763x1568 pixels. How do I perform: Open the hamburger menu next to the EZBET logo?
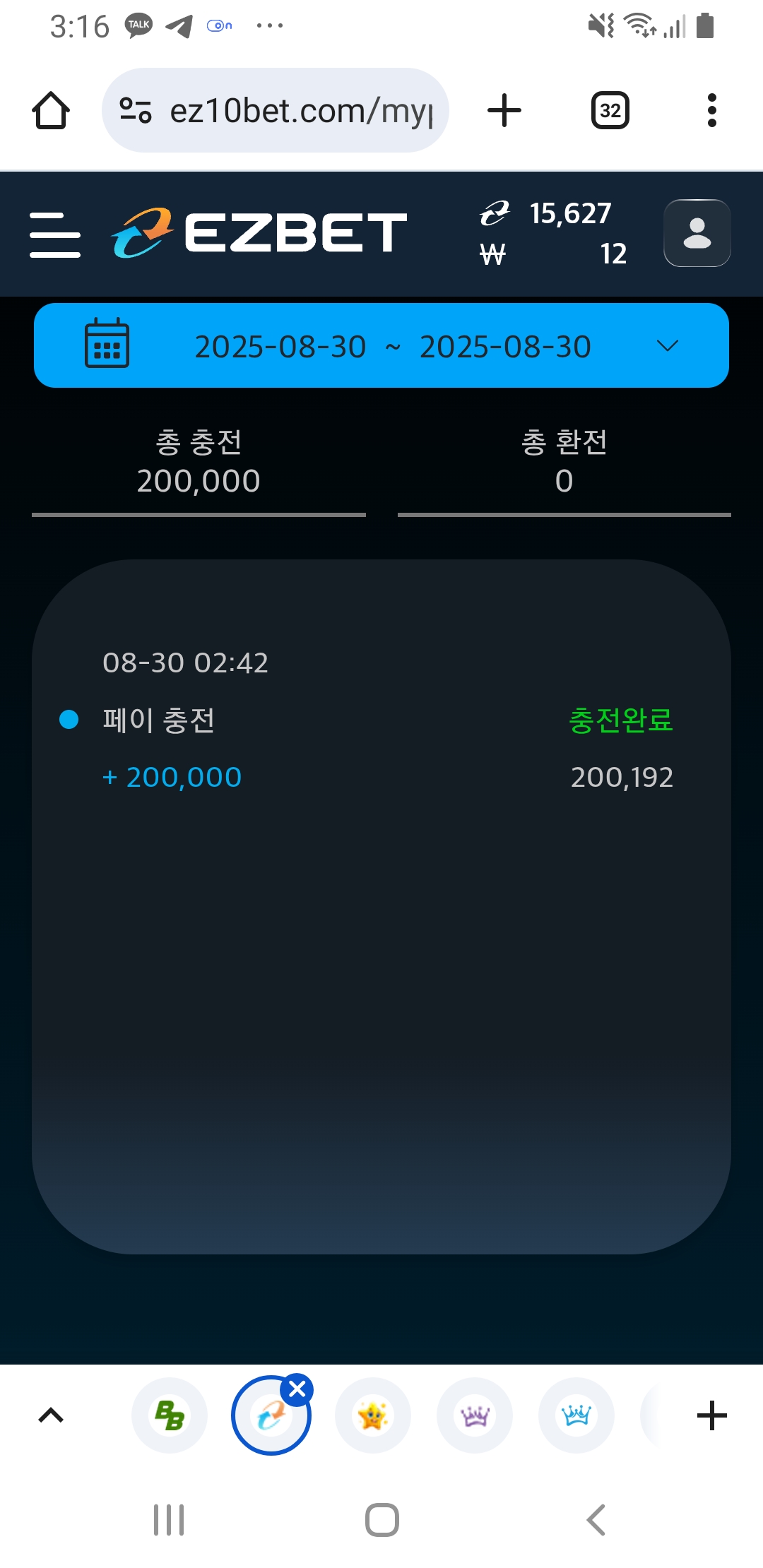tap(55, 234)
